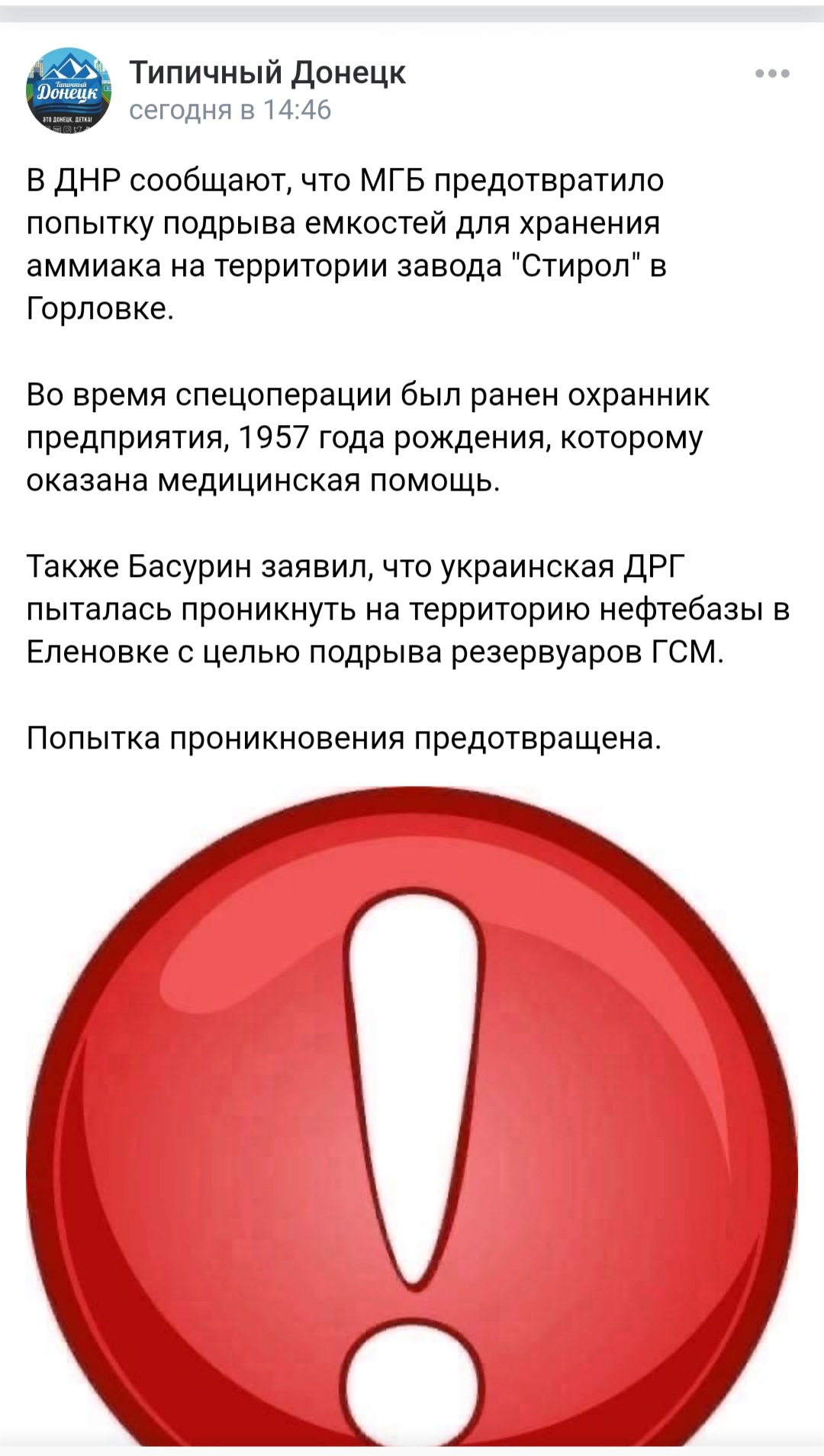Open the Типичный Донецк community avatar
Screen dimensions: 824x1456
click(69, 90)
